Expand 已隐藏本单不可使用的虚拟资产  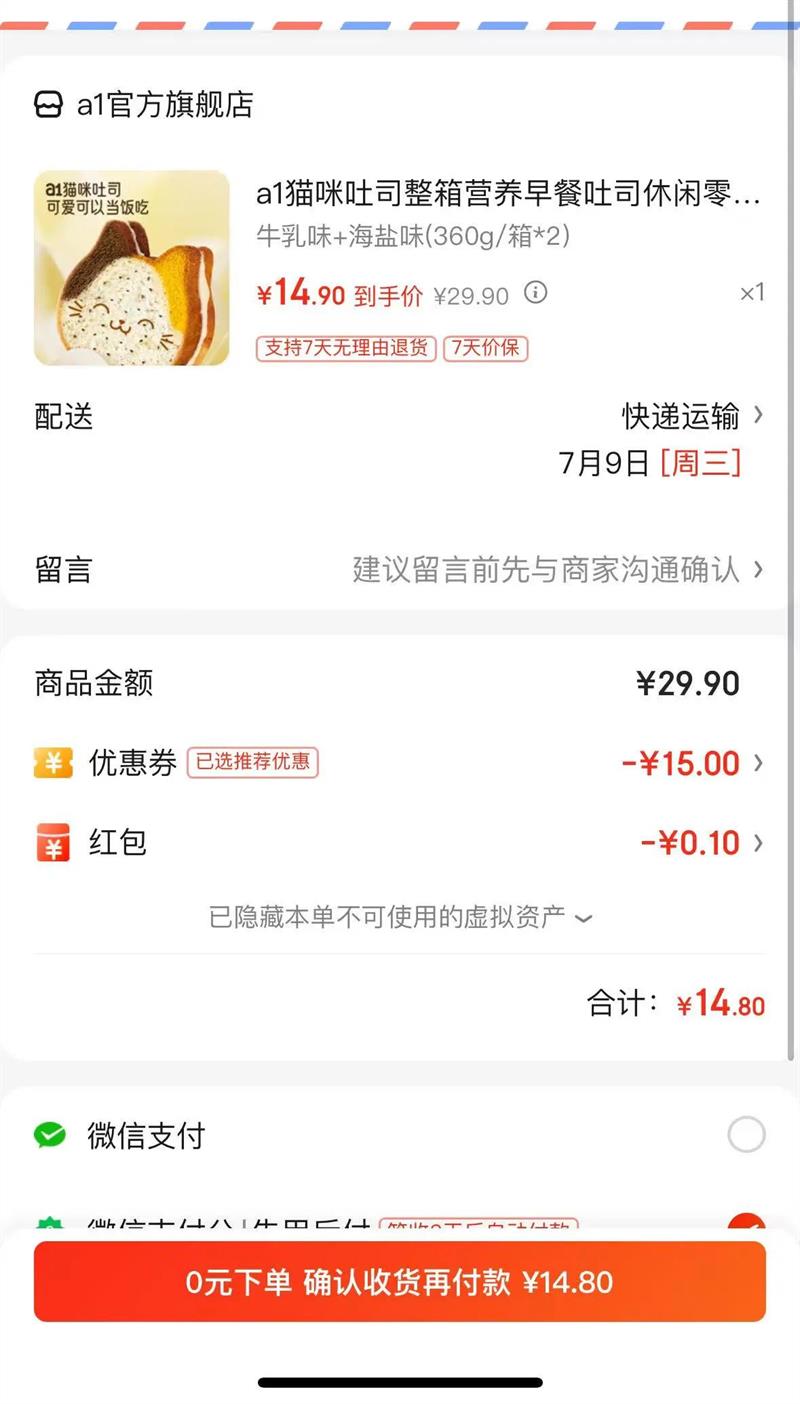click(400, 917)
